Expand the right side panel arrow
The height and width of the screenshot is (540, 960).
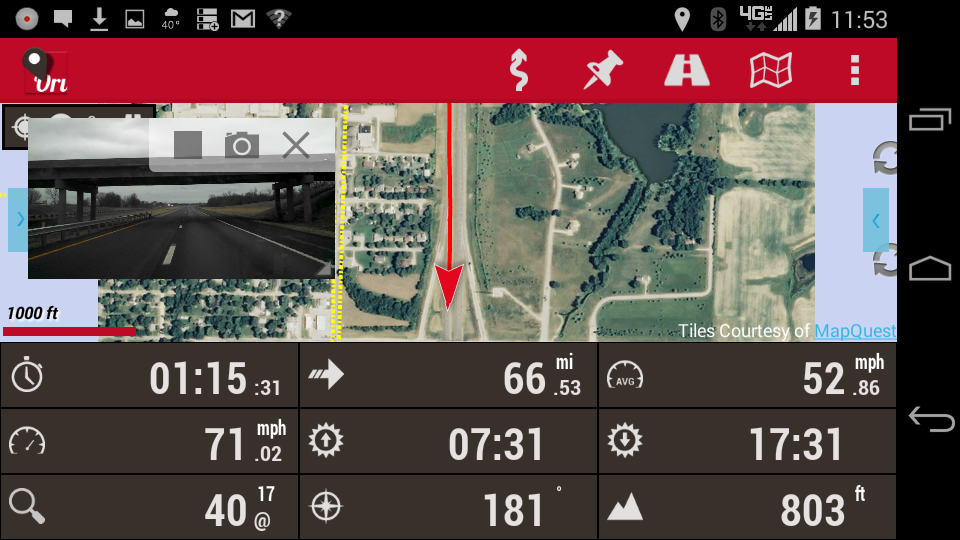pos(876,219)
